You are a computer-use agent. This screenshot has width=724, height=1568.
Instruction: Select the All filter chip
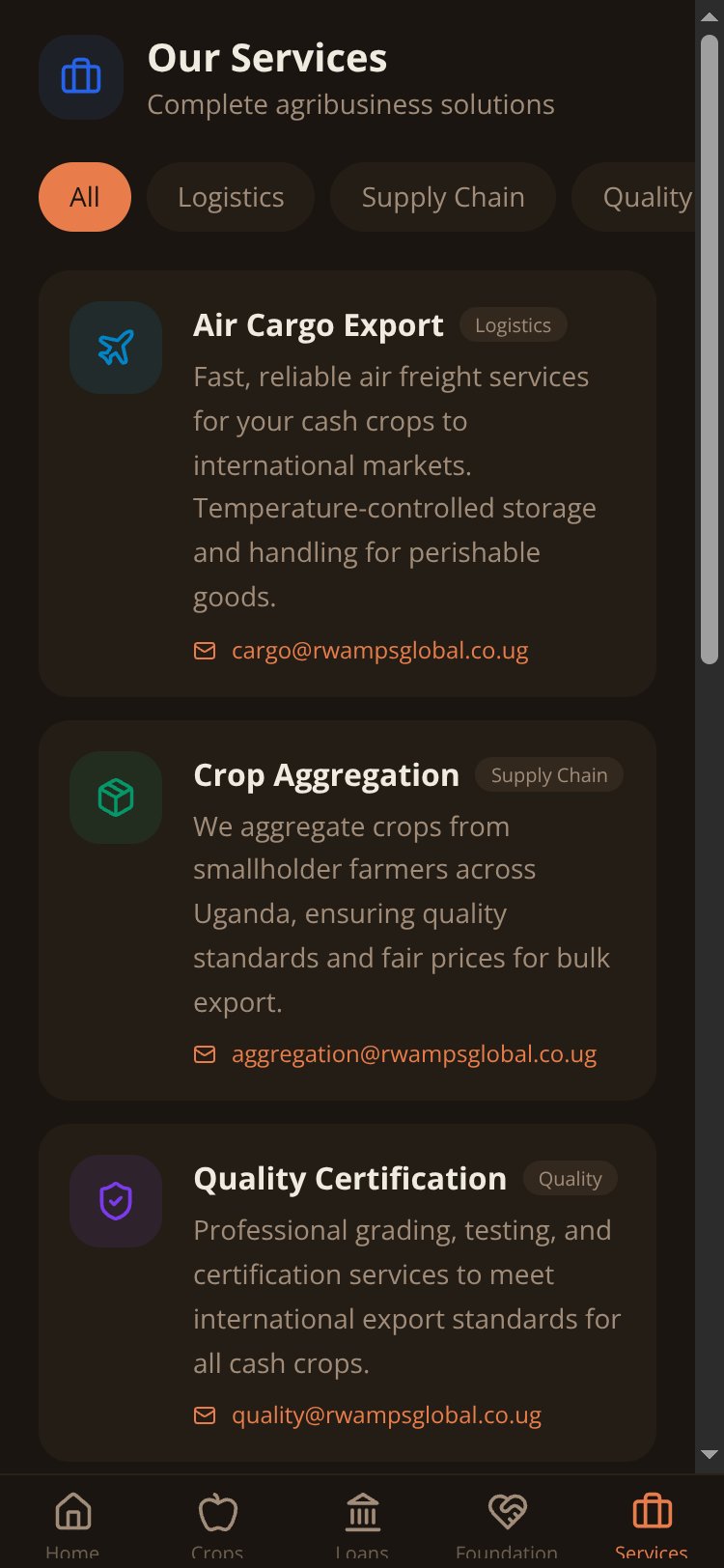tap(85, 197)
